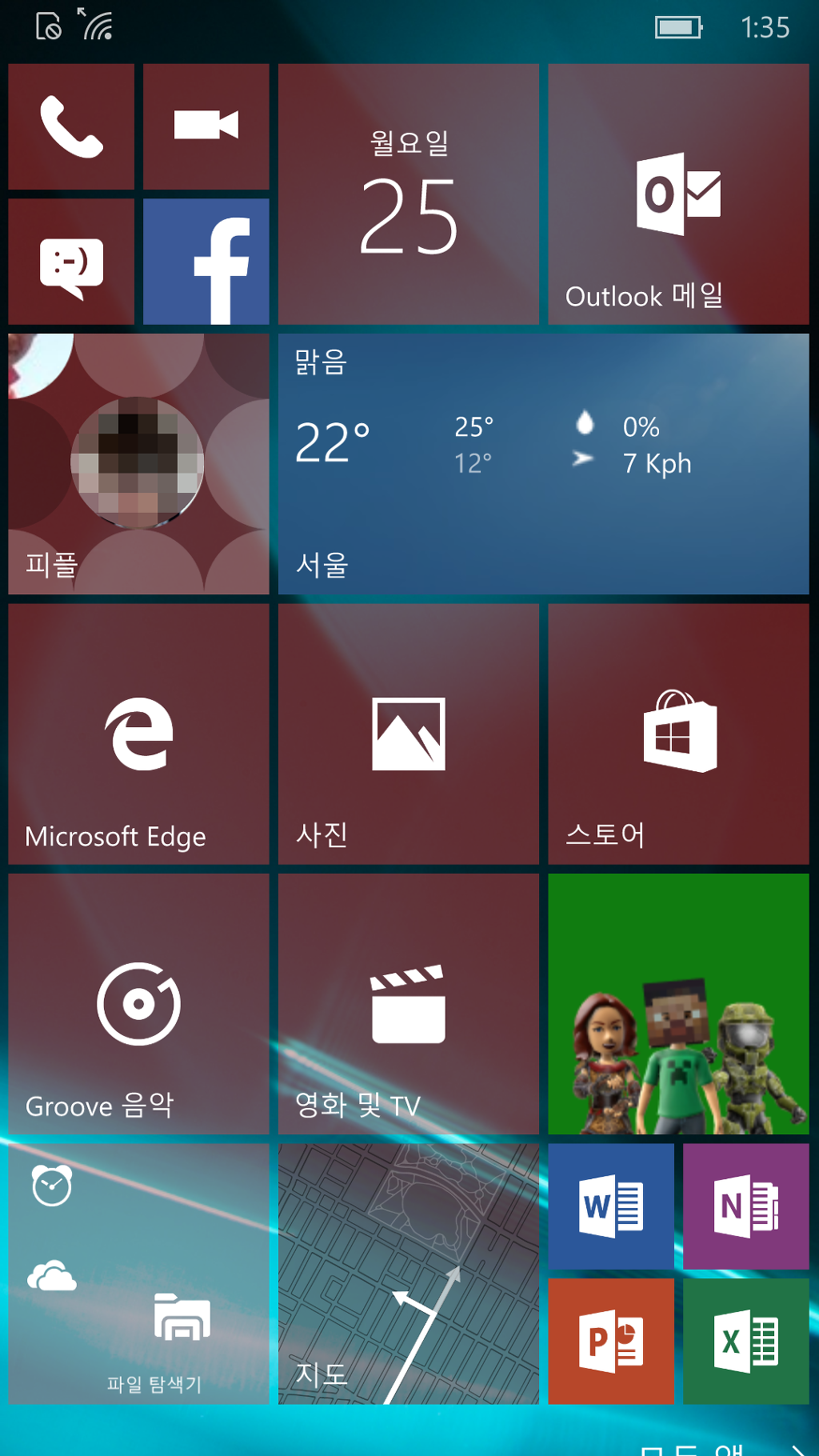Screen dimensions: 819x1456
Task: Launch the 파일 탐색기 tile
Action: tap(138, 1272)
